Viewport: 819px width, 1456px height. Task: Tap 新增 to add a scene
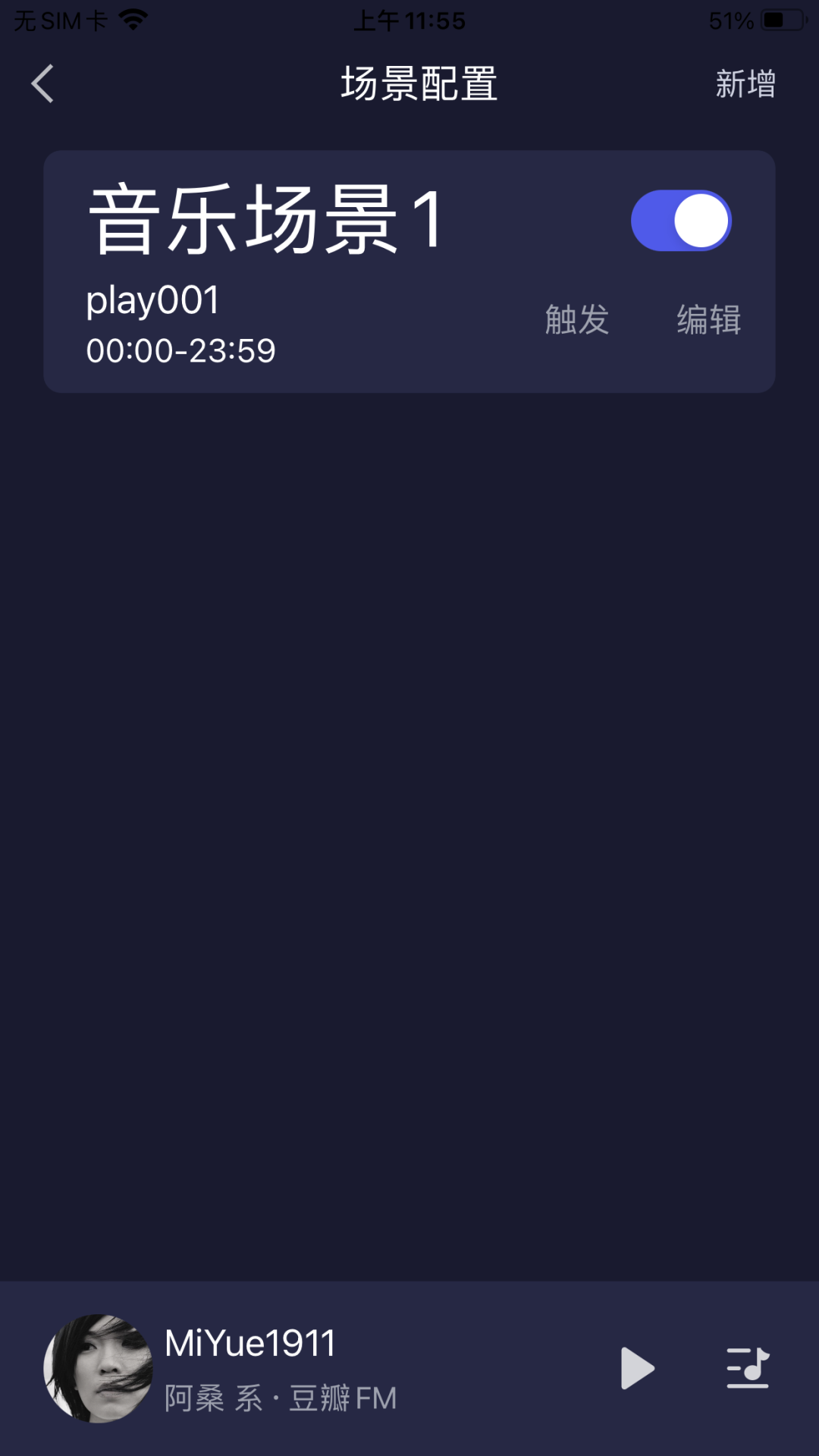coord(745,83)
